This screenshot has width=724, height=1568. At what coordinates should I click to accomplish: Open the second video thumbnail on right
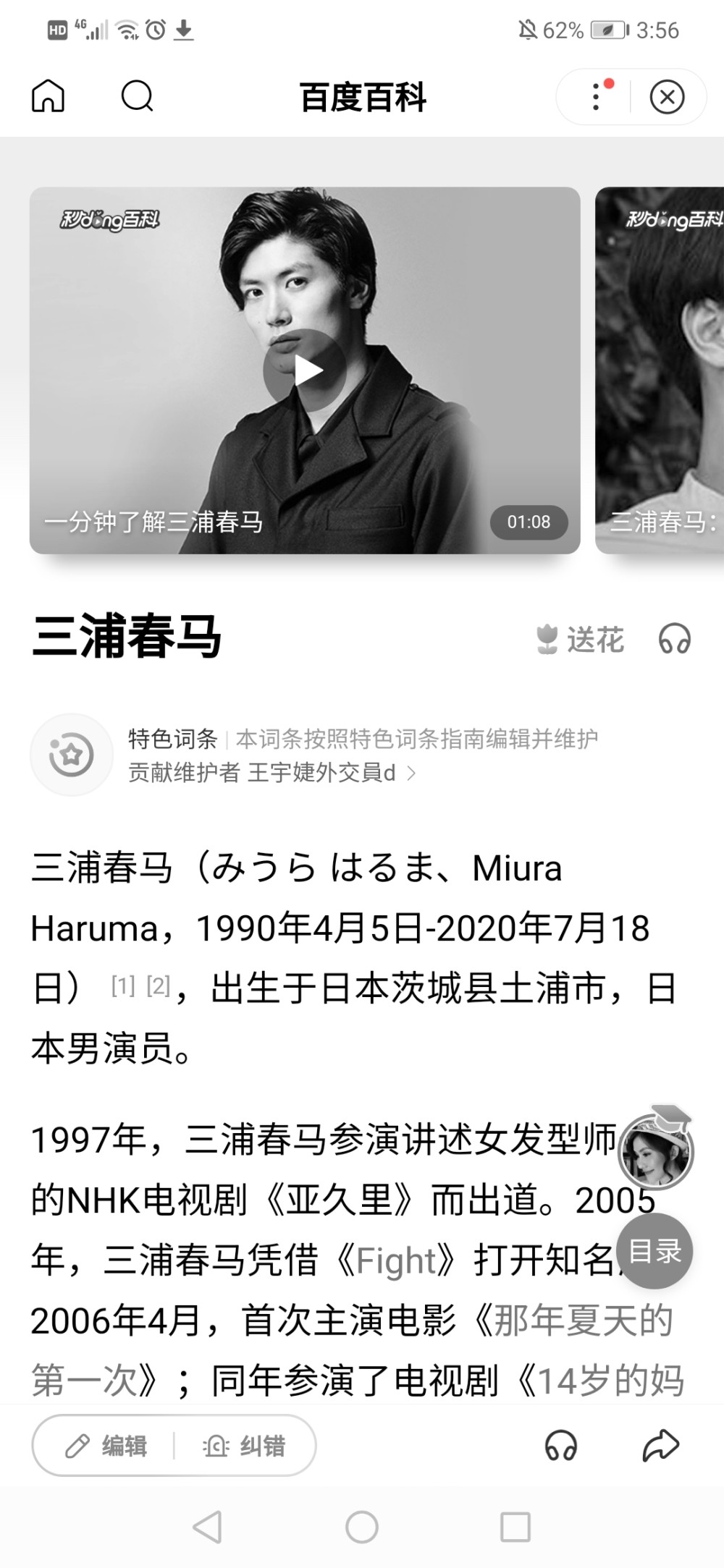coord(660,370)
